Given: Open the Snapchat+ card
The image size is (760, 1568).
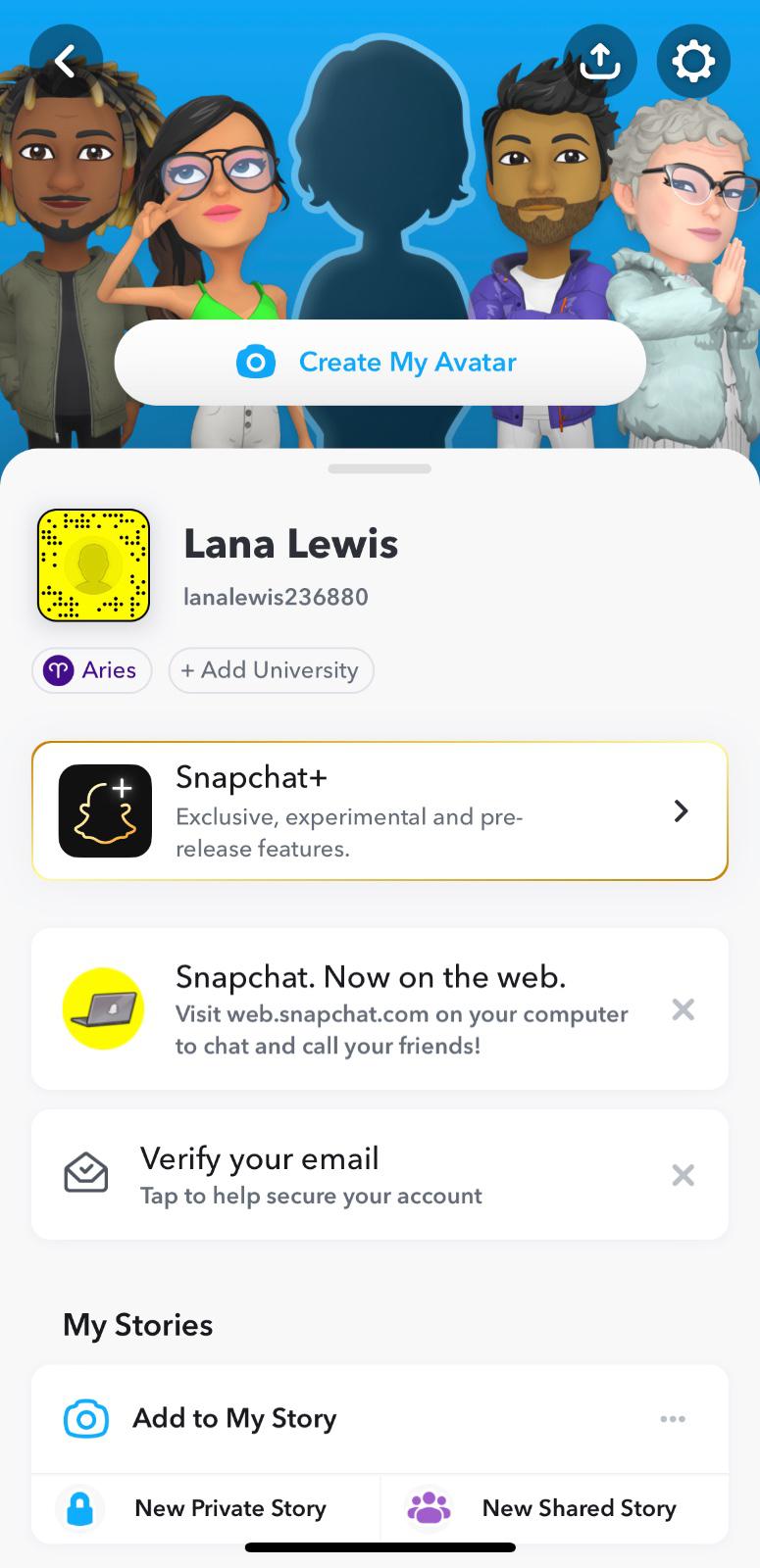Looking at the screenshot, I should (x=380, y=811).
